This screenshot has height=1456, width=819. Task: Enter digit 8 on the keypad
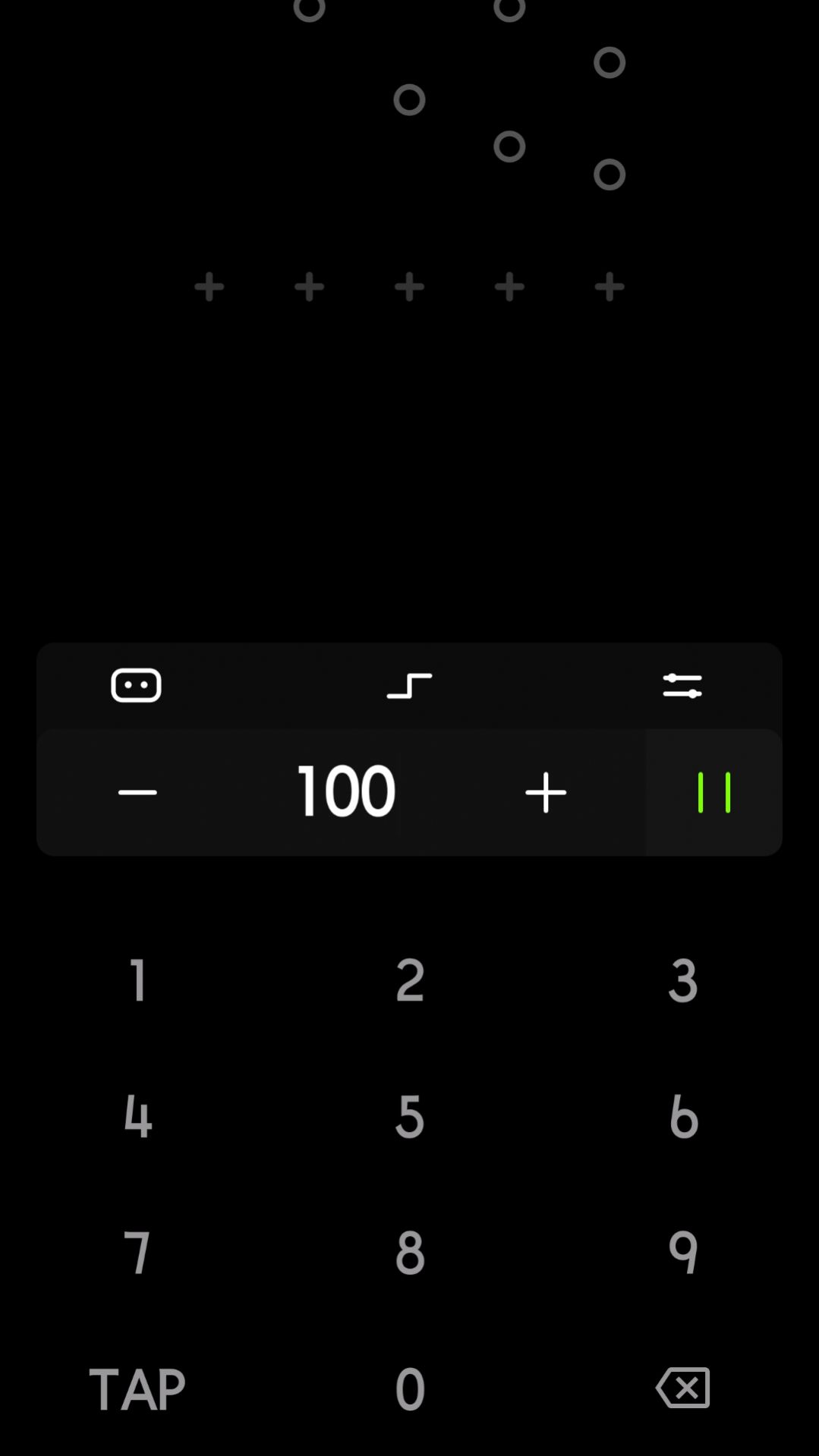[x=410, y=1253]
